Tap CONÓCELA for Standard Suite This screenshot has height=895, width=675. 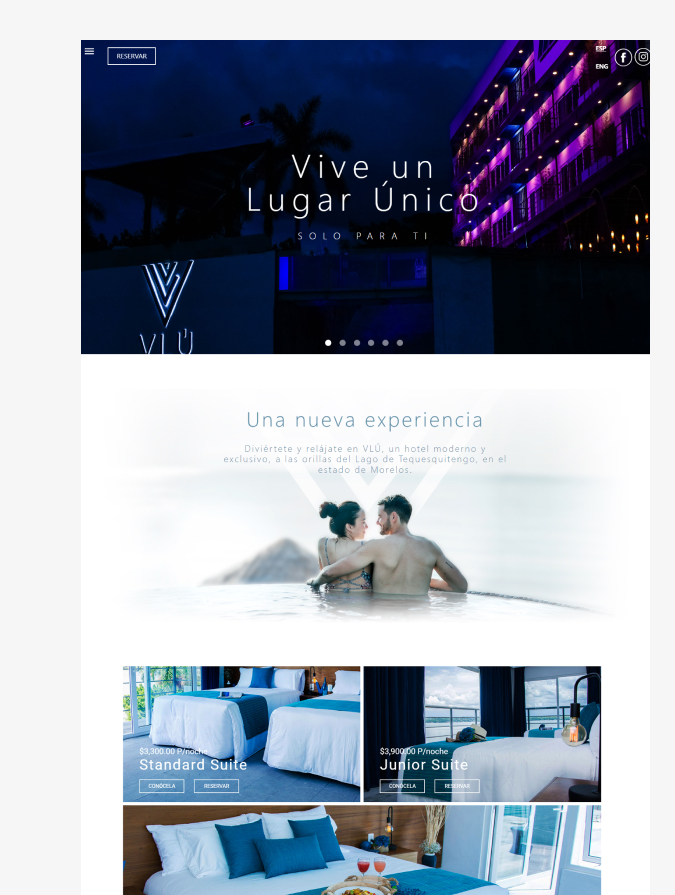click(161, 786)
